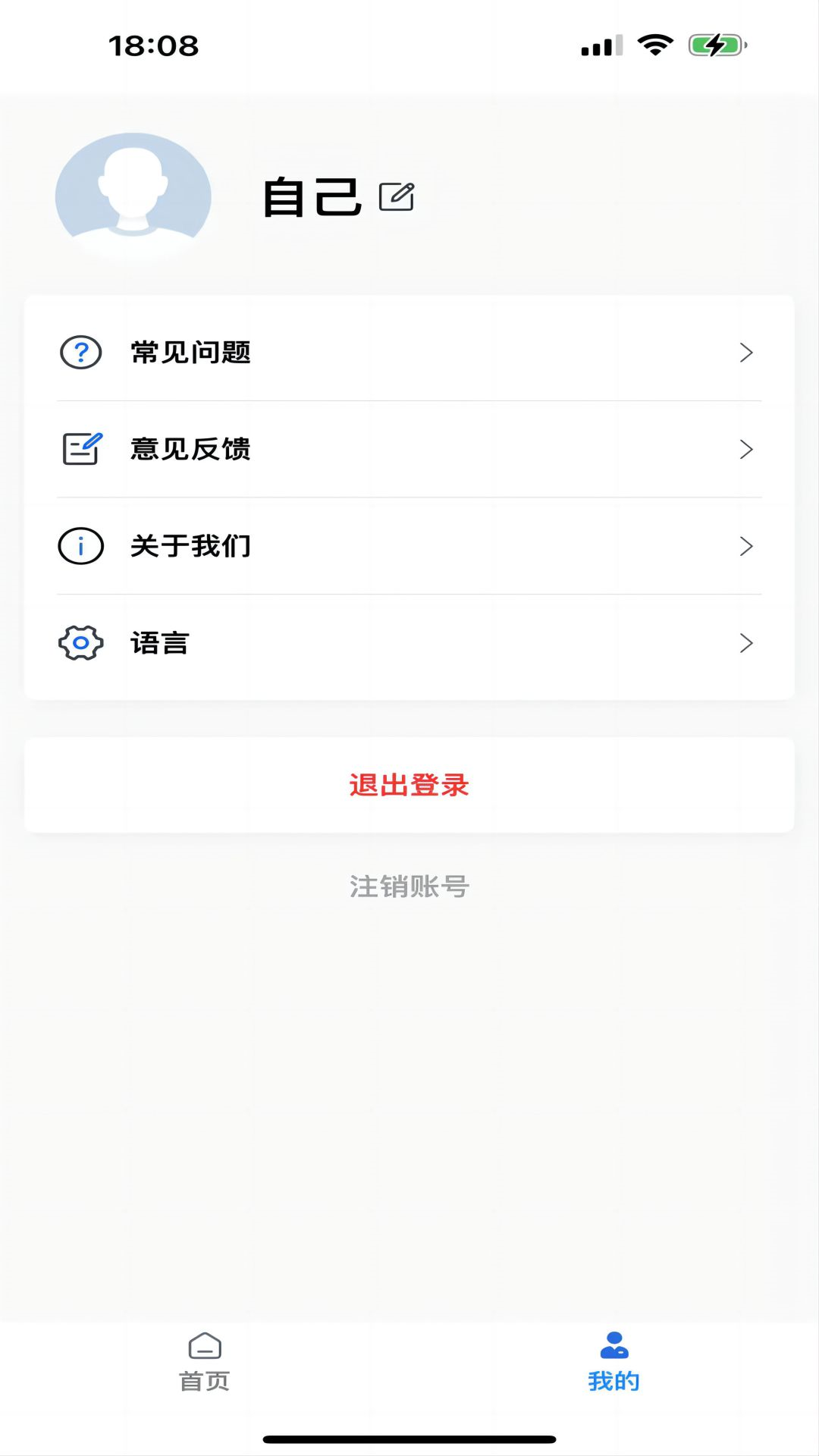
Task: Click the username text 自己
Action: [313, 196]
